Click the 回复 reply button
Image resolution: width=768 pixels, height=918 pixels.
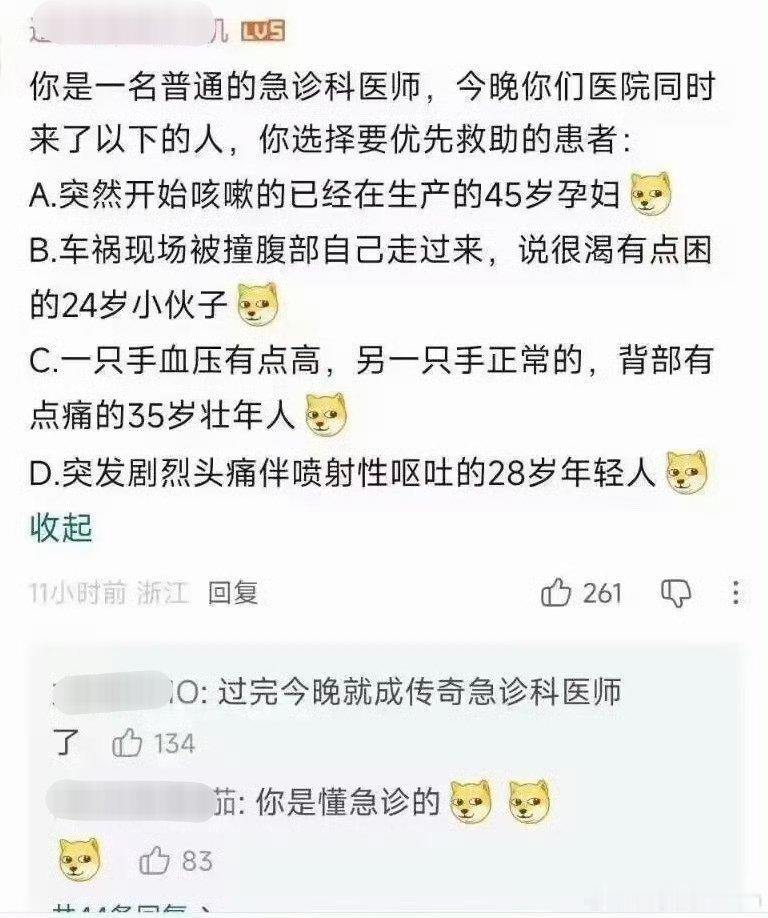pyautogui.click(x=233, y=592)
